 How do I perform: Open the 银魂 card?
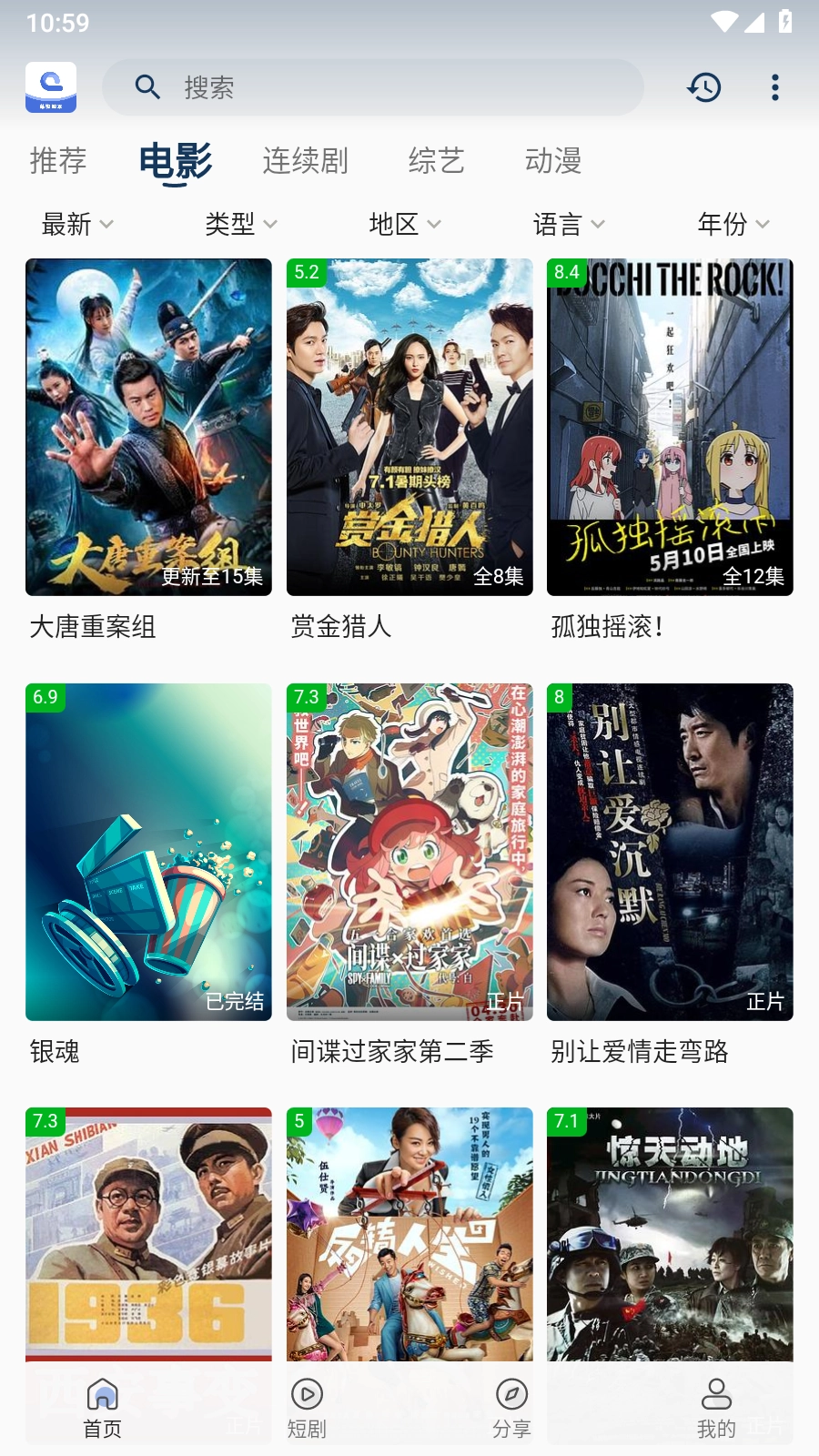[148, 852]
